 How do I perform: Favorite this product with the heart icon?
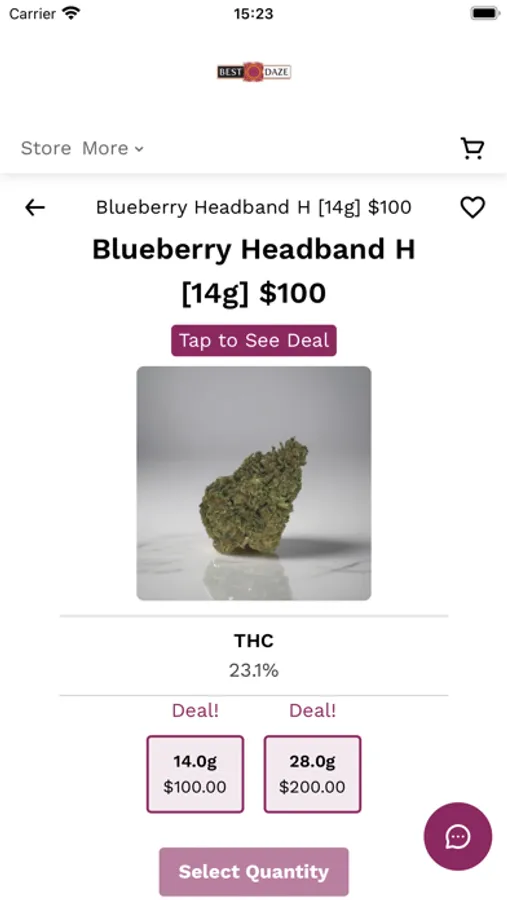pyautogui.click(x=473, y=207)
